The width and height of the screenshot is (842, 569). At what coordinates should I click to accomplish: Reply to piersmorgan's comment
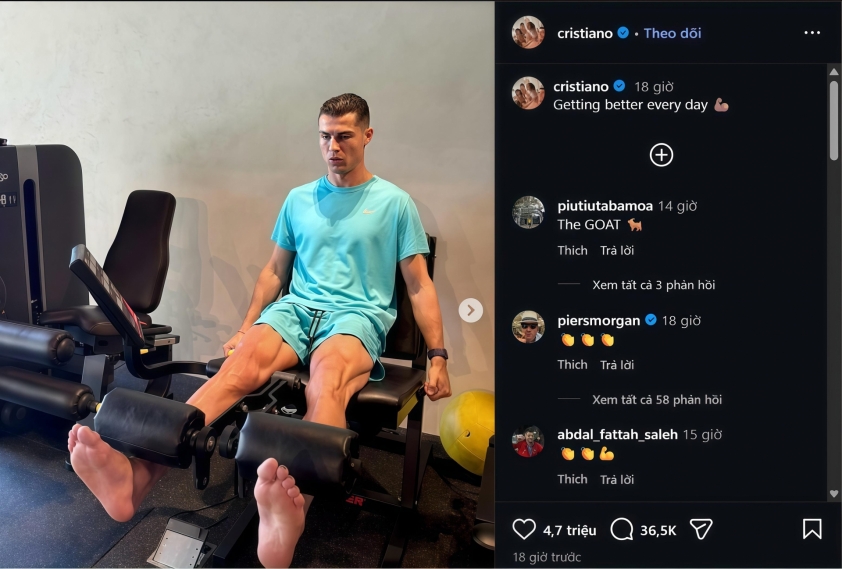[617, 365]
